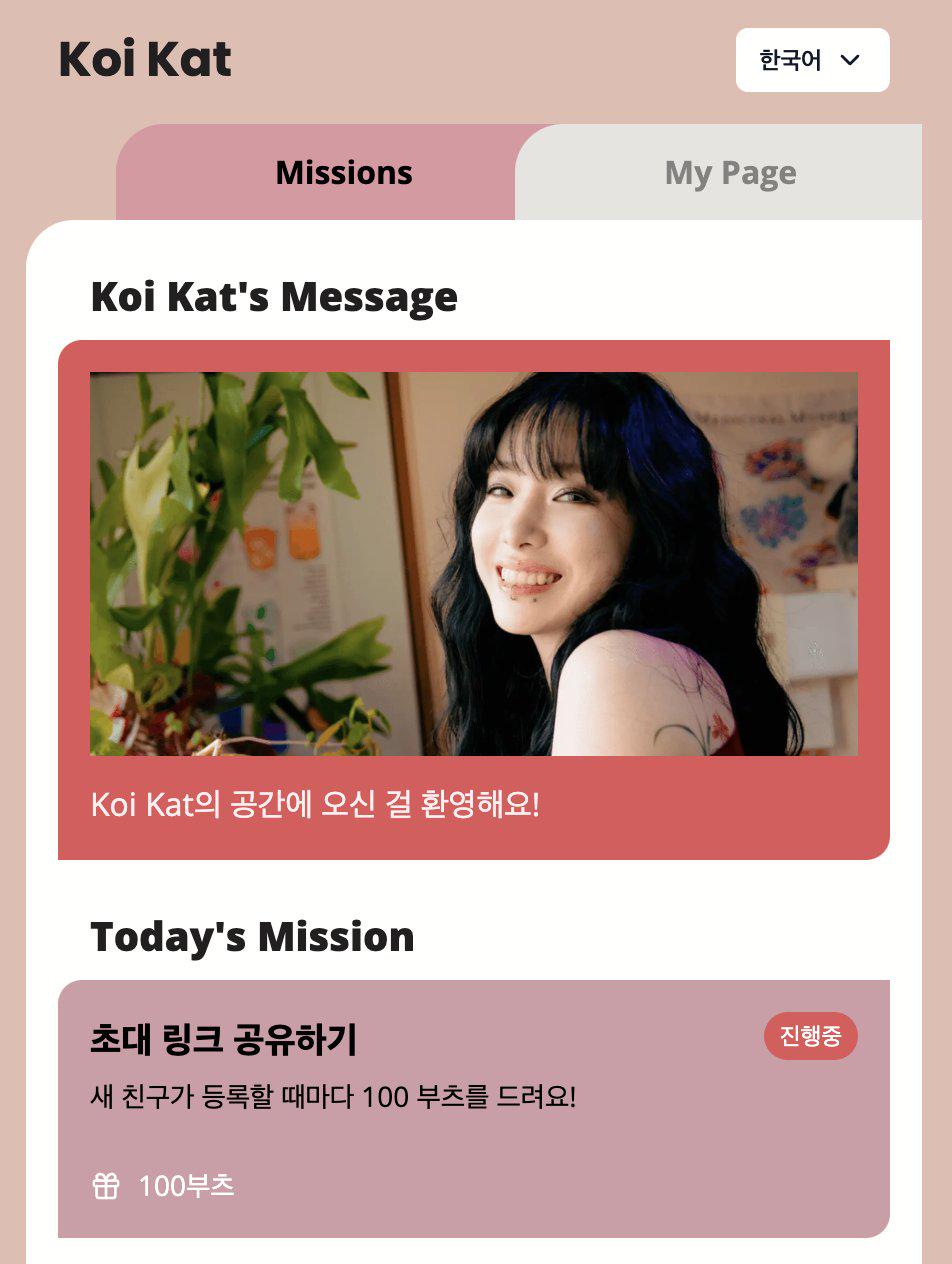Screen dimensions: 952x1264
Task: Open the 한국어 language dropdown
Action: [812, 60]
